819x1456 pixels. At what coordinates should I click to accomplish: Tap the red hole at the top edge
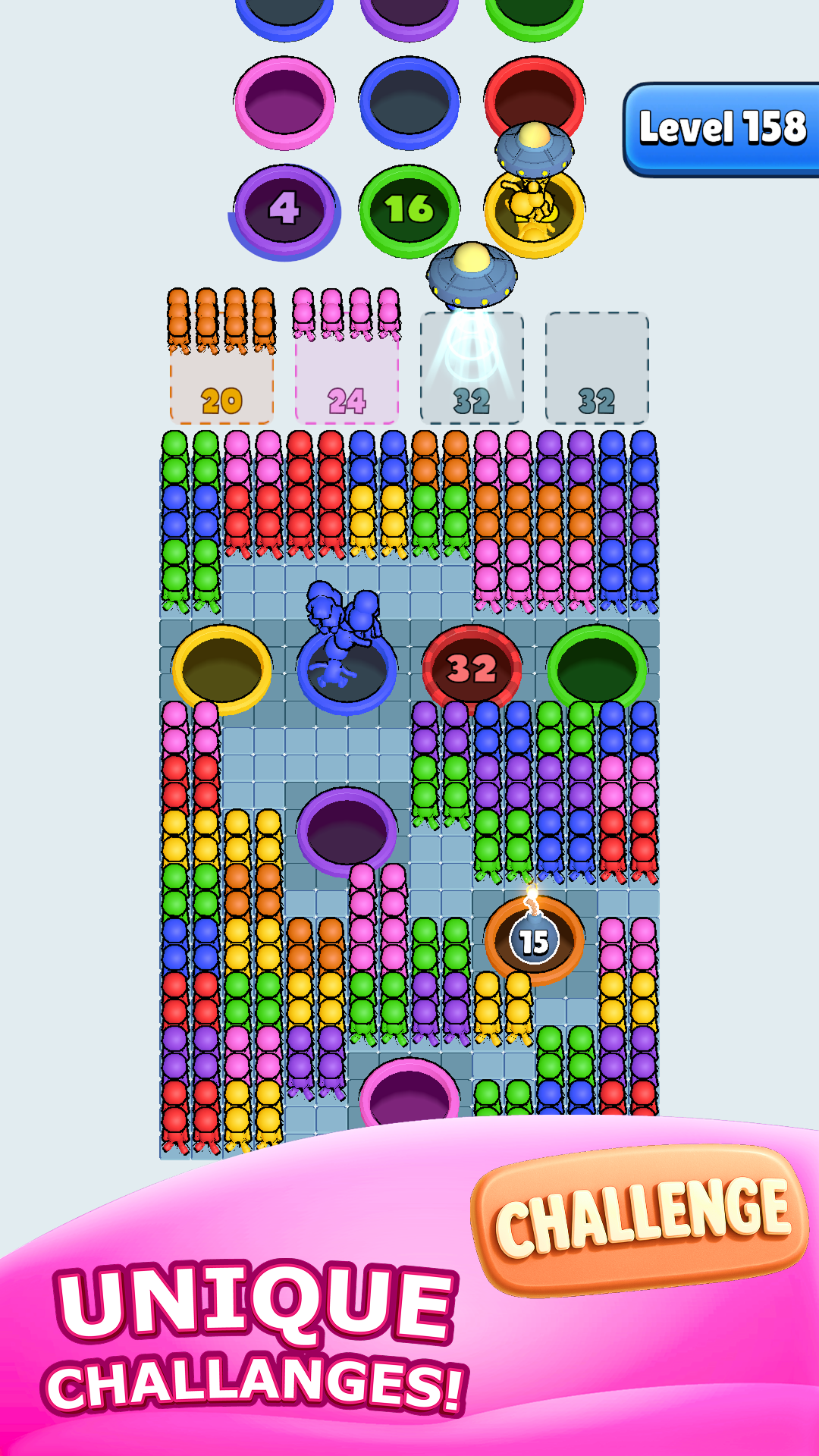click(x=535, y=99)
